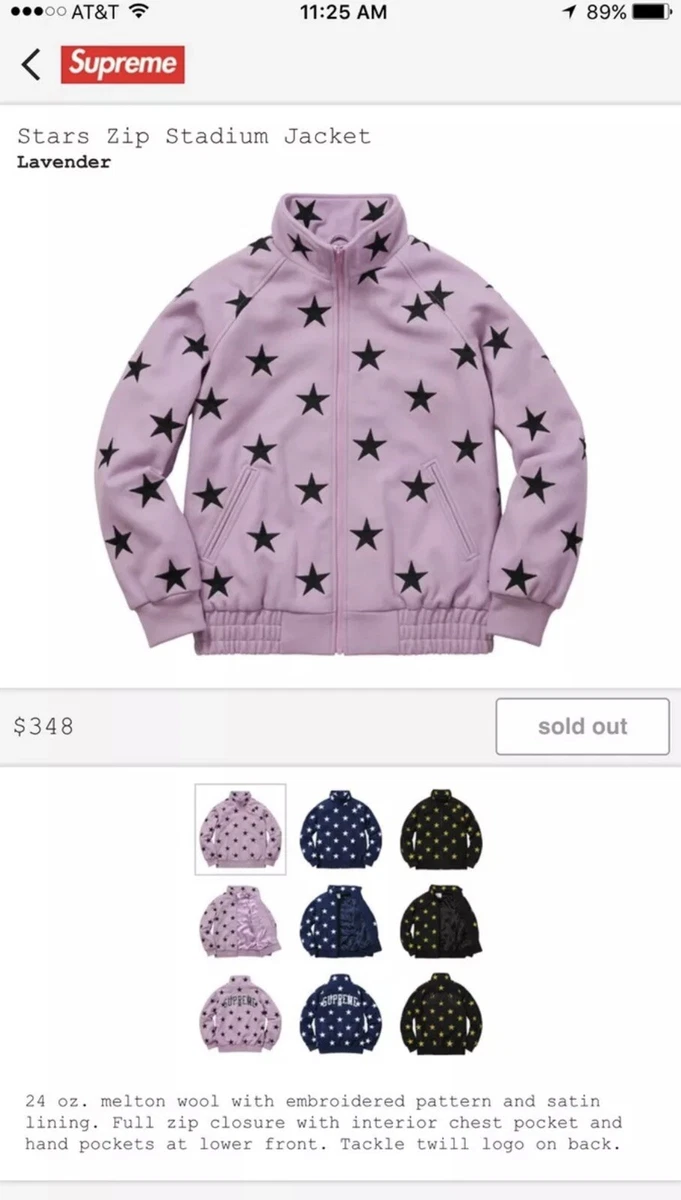Show the navy back logo thumbnail
681x1200 pixels.
pyautogui.click(x=341, y=1013)
